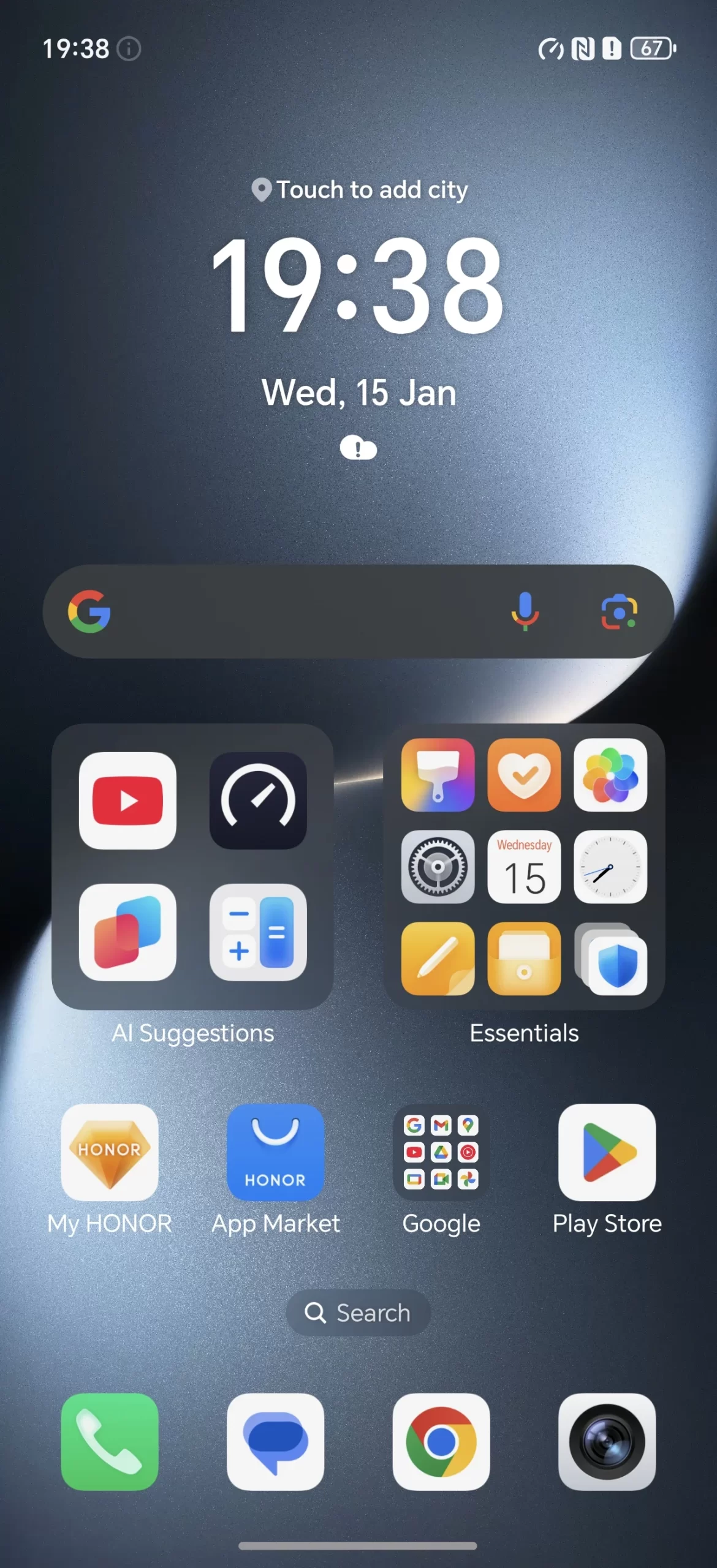Open the Settings gear app

(x=438, y=867)
